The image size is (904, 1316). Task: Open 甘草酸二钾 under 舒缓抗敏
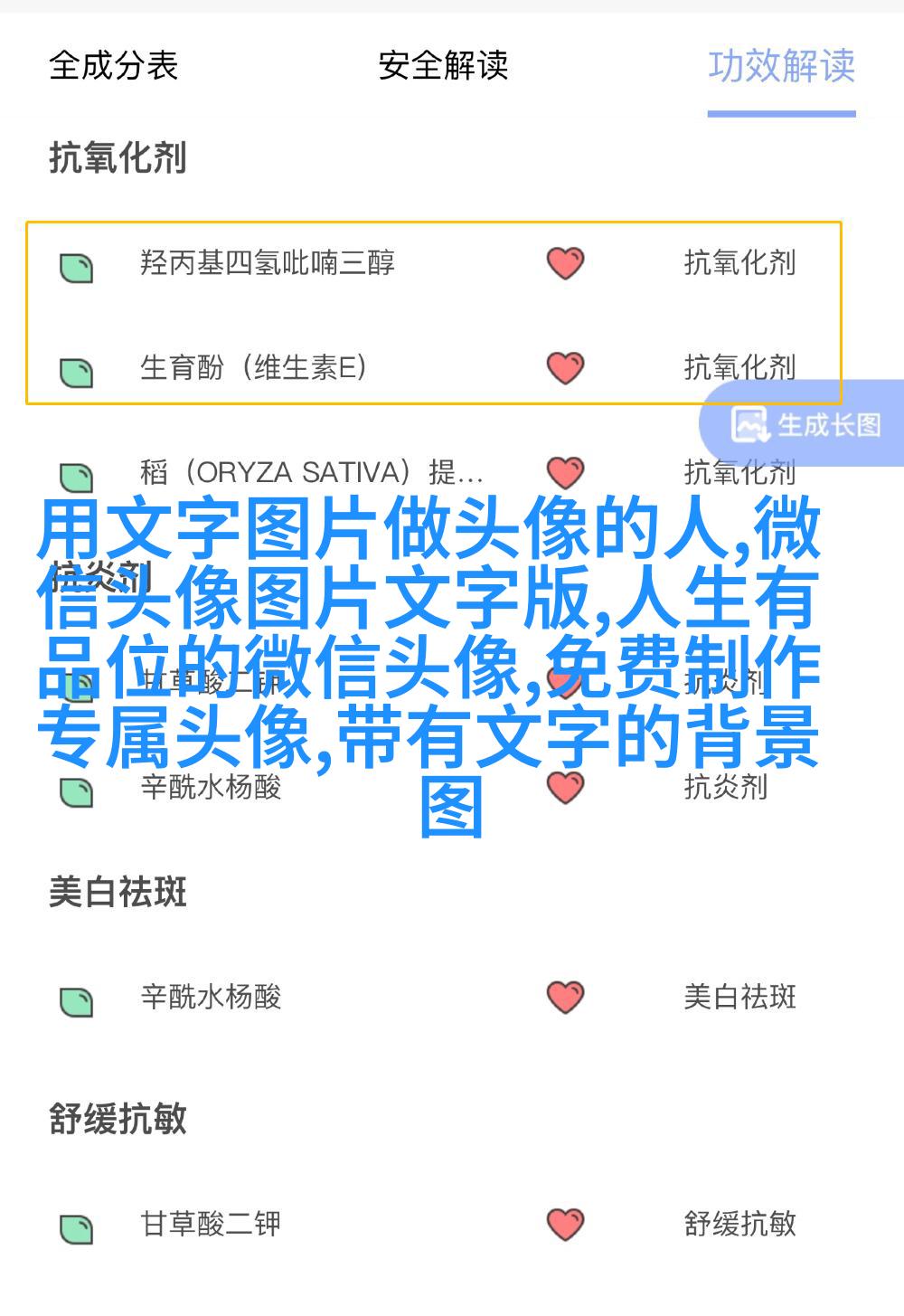tap(212, 1224)
